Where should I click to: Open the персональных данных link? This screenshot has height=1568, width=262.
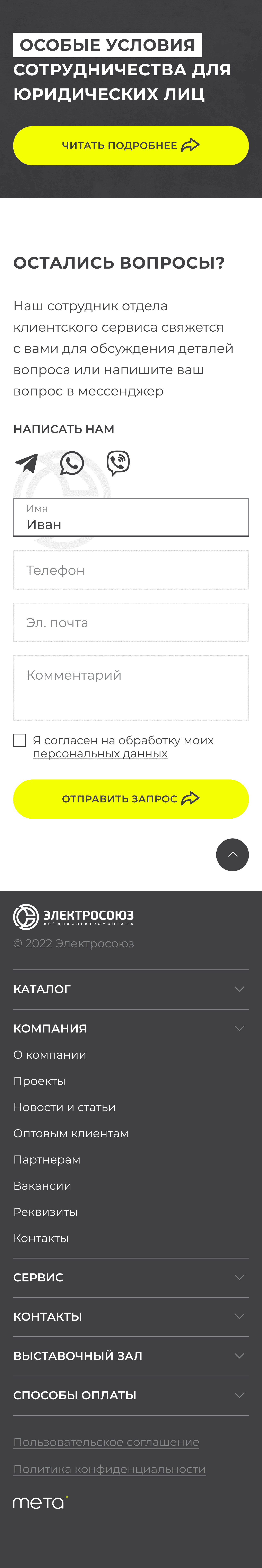click(x=100, y=753)
